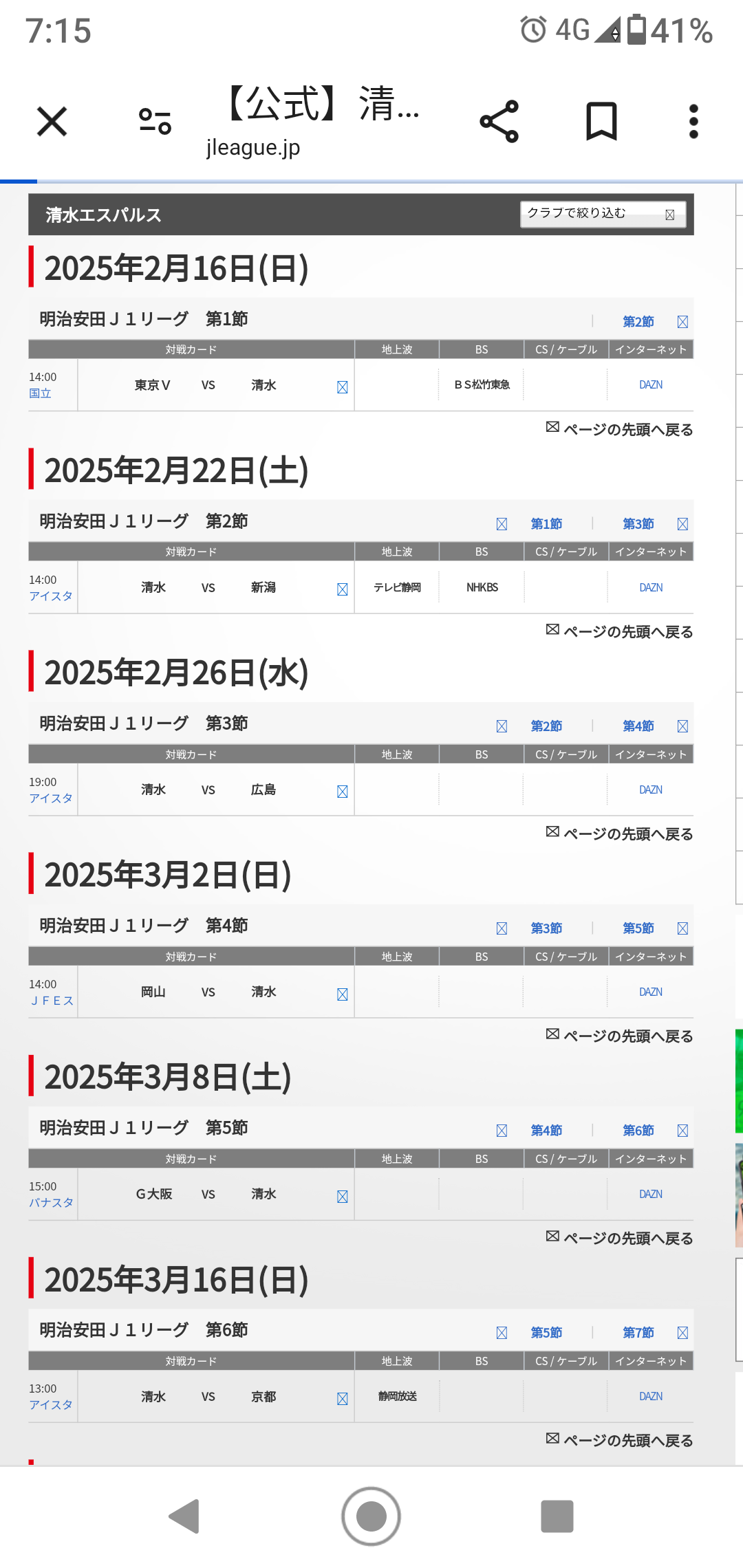Open match details for 清水 vs 新潟

(342, 589)
